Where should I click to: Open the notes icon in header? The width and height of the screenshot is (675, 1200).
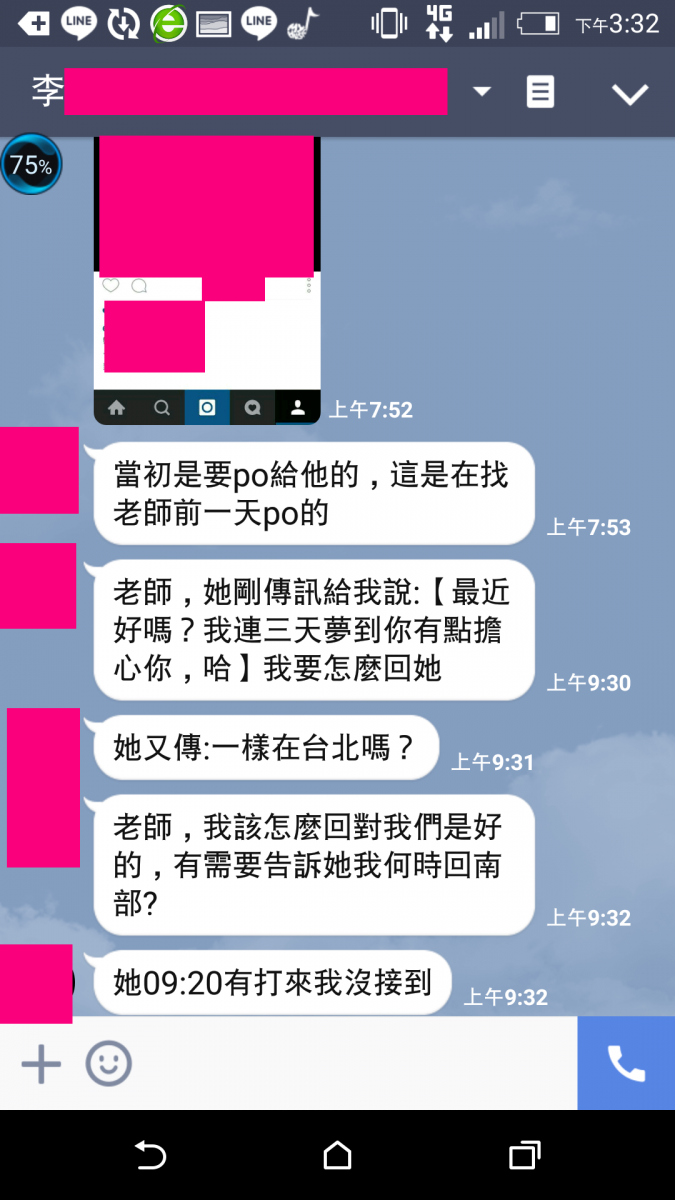pyautogui.click(x=540, y=93)
